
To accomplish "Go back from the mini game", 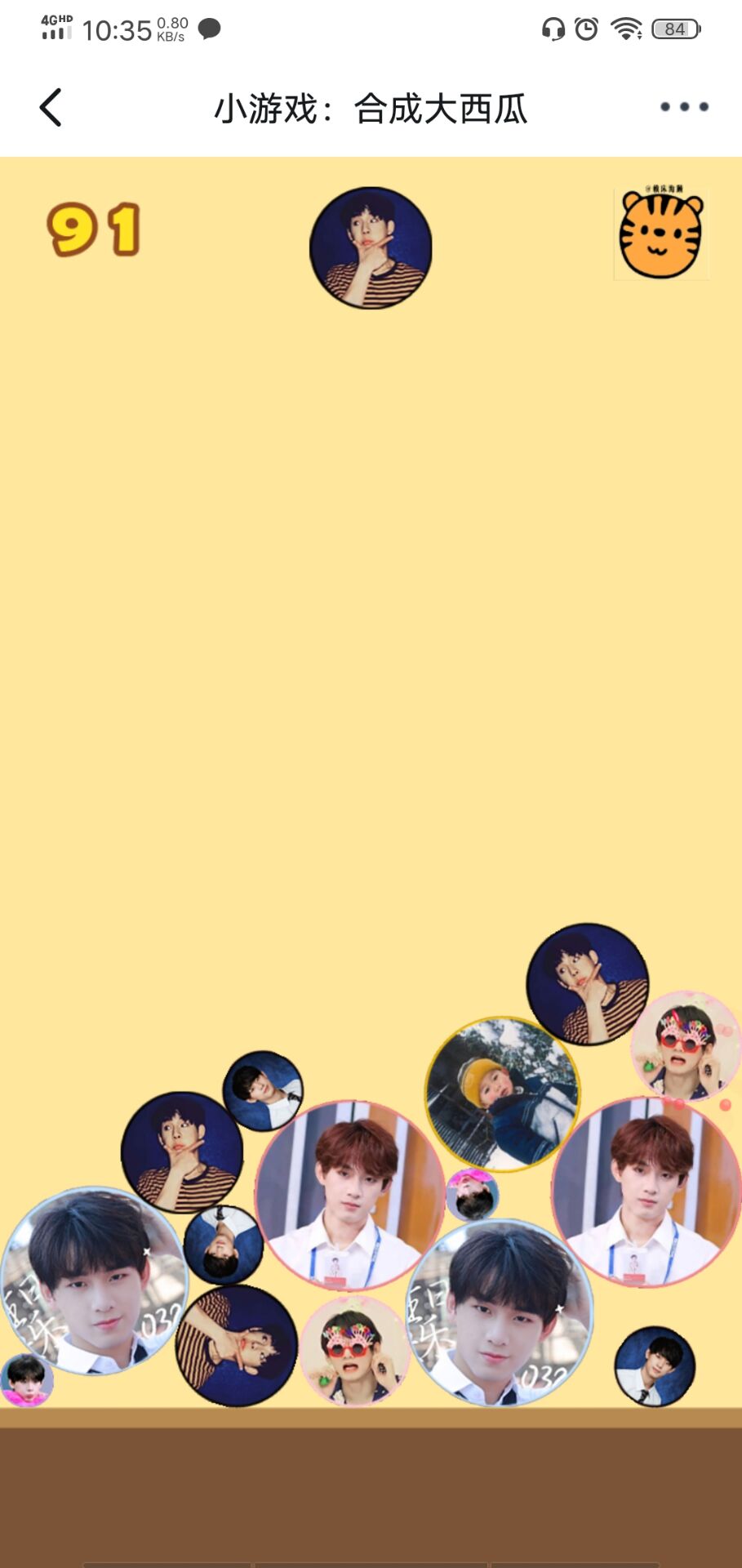I will pyautogui.click(x=51, y=107).
